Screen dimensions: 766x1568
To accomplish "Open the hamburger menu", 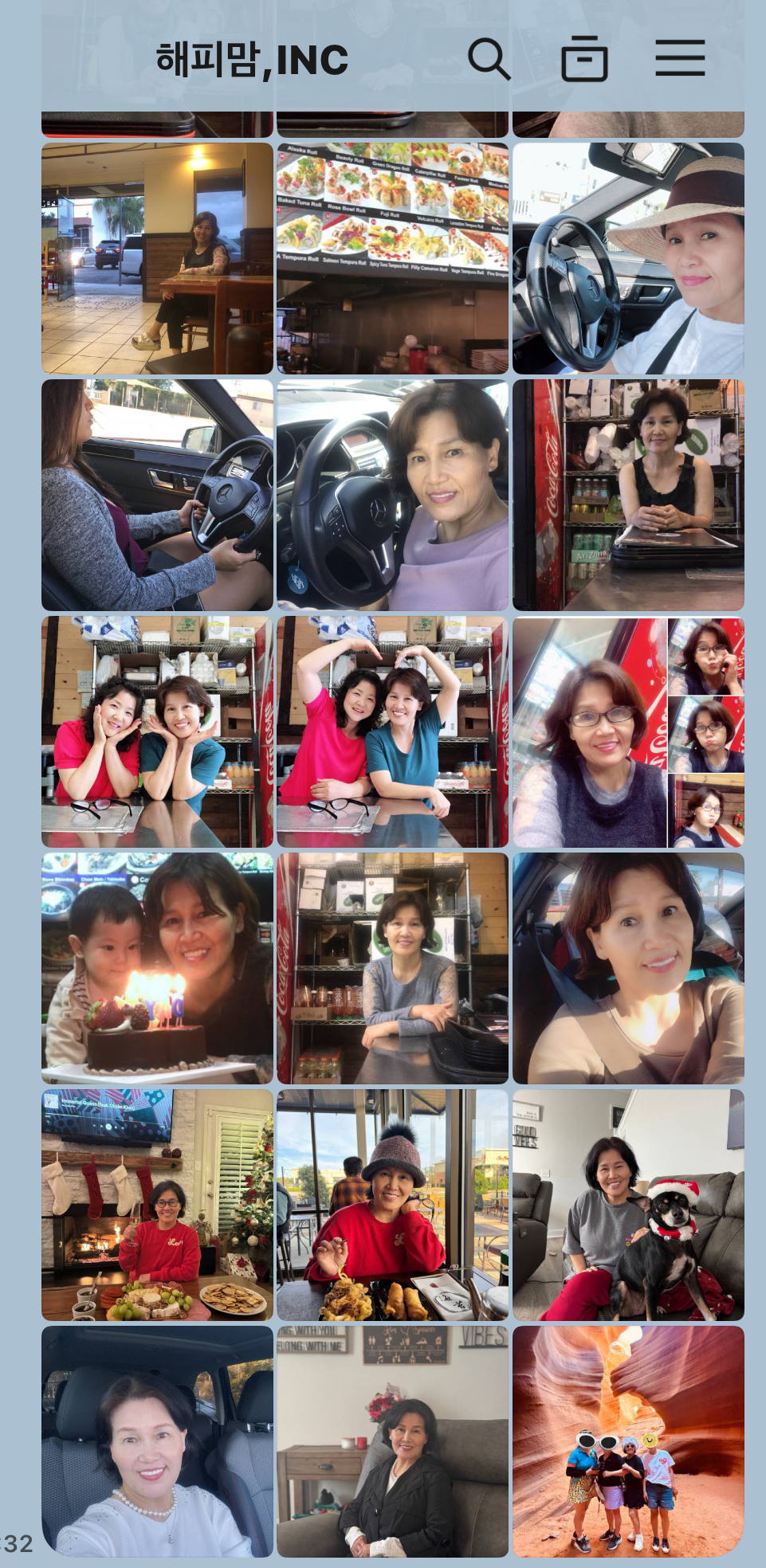I will 680,58.
